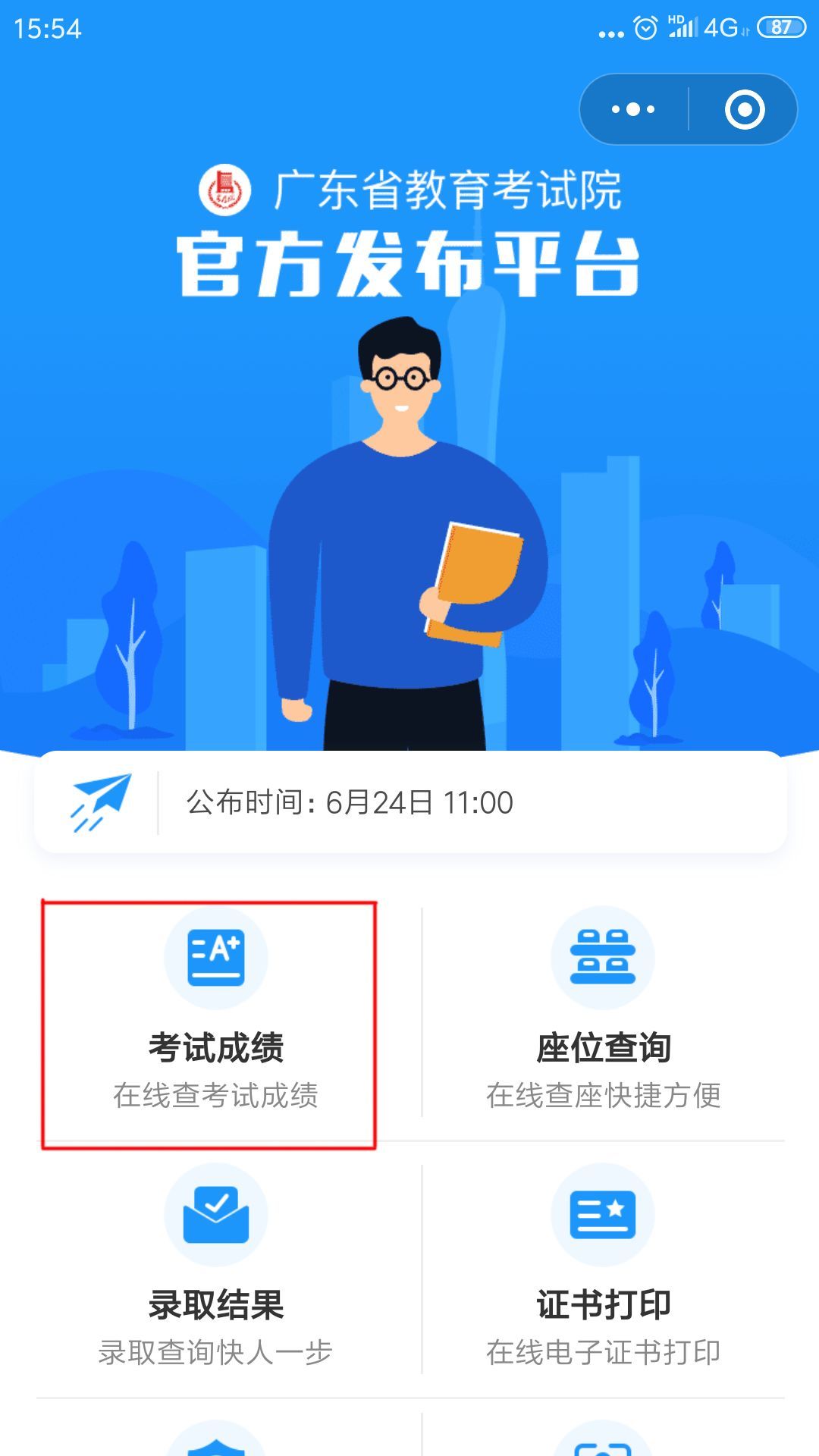
Task: Tap the 官方发布平台 header banner
Action: [409, 262]
